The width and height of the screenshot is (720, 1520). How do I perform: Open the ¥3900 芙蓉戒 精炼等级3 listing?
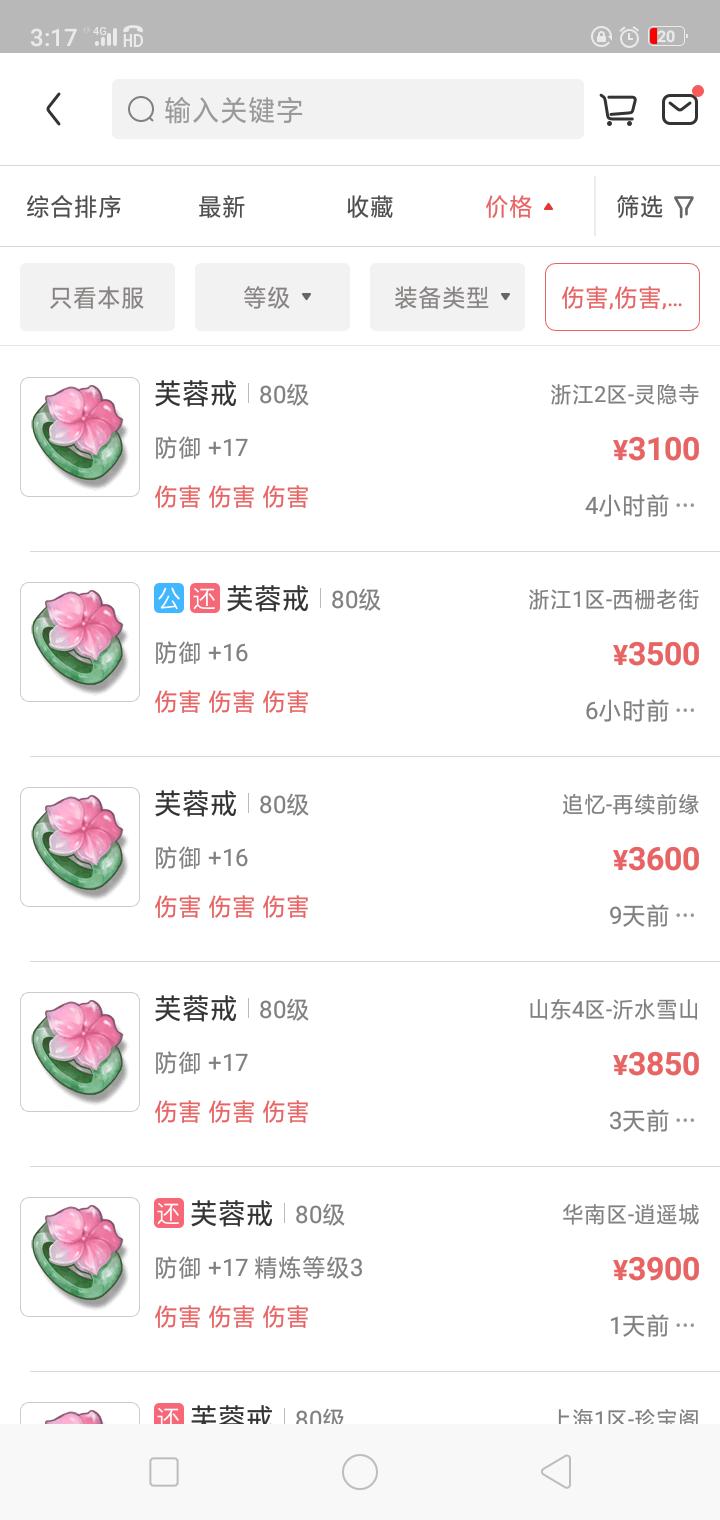coord(360,1269)
